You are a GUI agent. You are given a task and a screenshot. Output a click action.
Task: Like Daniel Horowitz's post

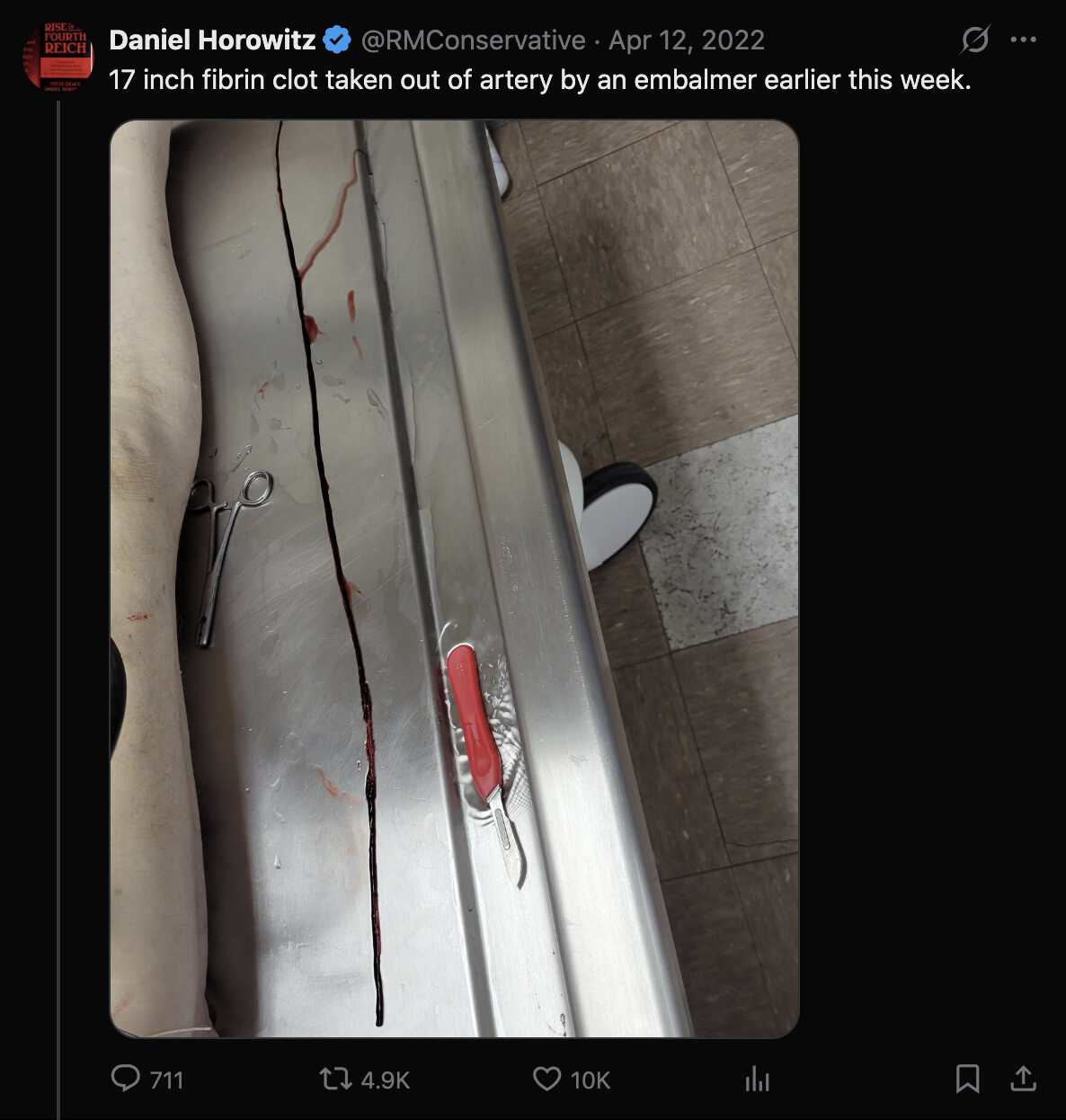tap(546, 1078)
